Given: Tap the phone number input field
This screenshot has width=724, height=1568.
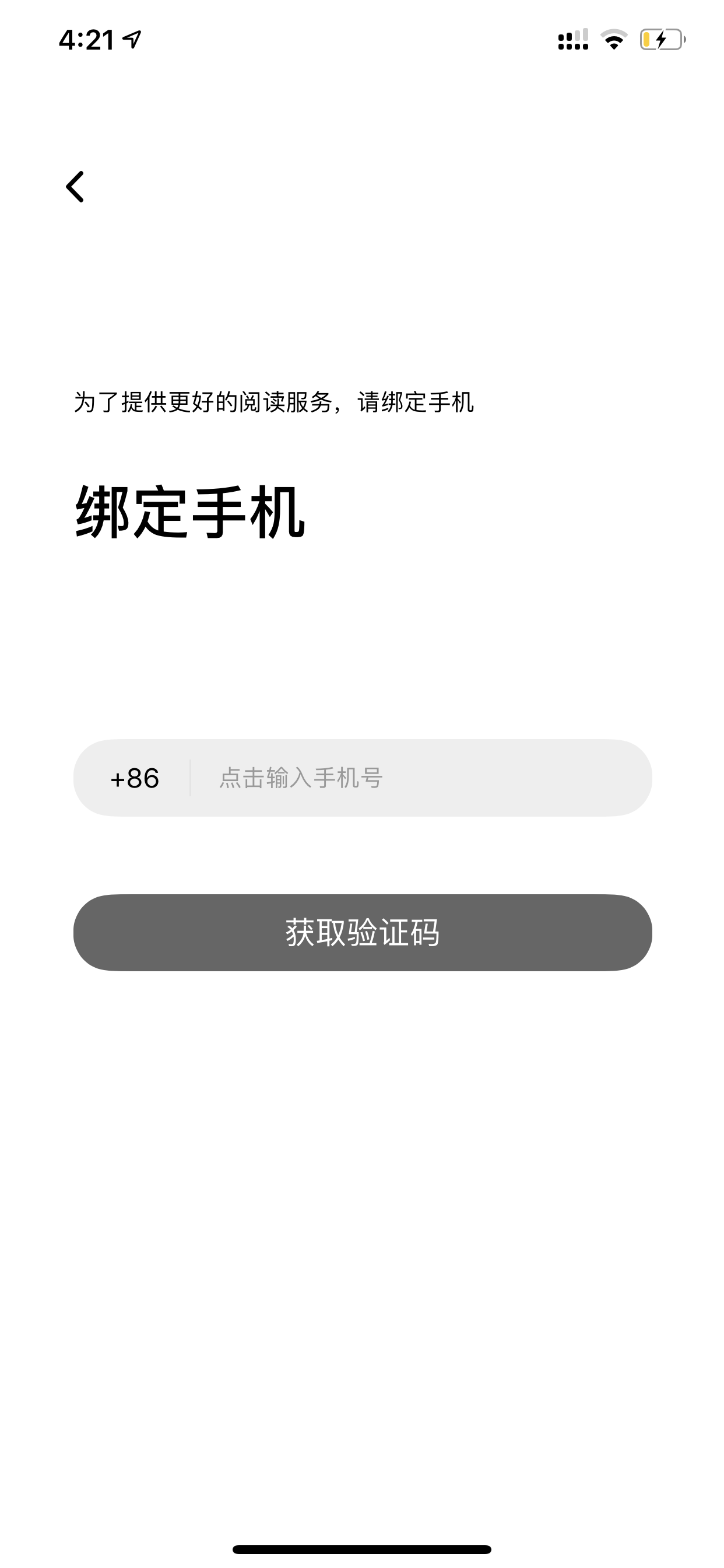Looking at the screenshot, I should [x=420, y=778].
